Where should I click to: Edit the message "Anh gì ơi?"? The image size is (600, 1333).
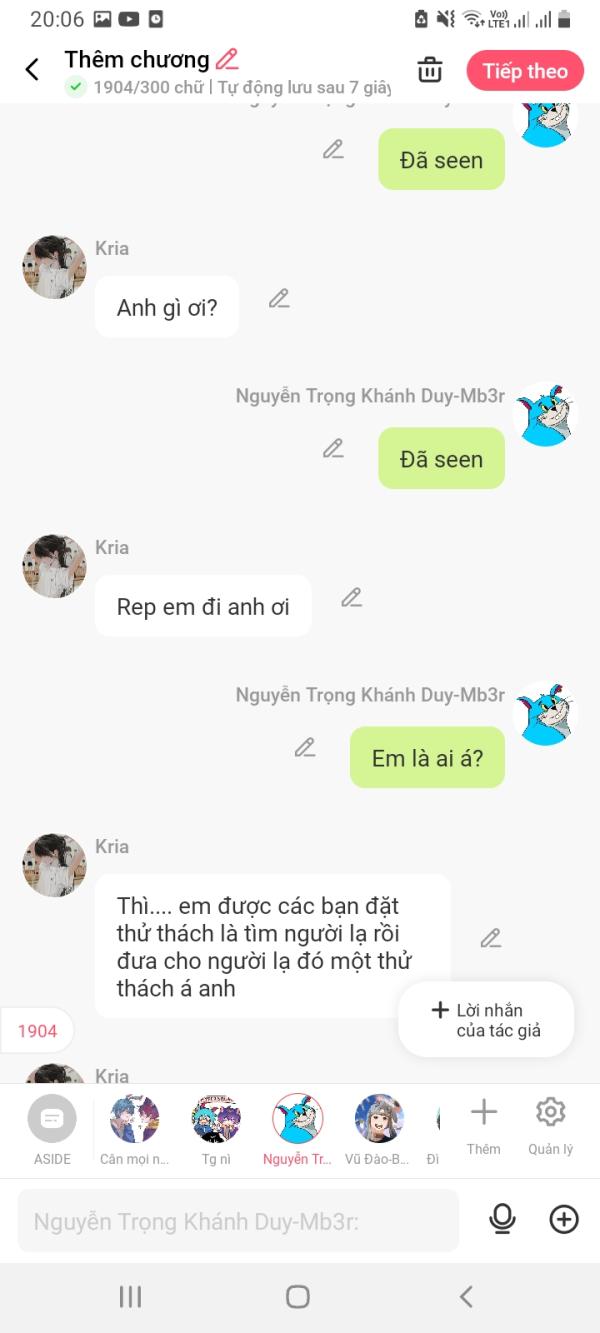pyautogui.click(x=279, y=298)
